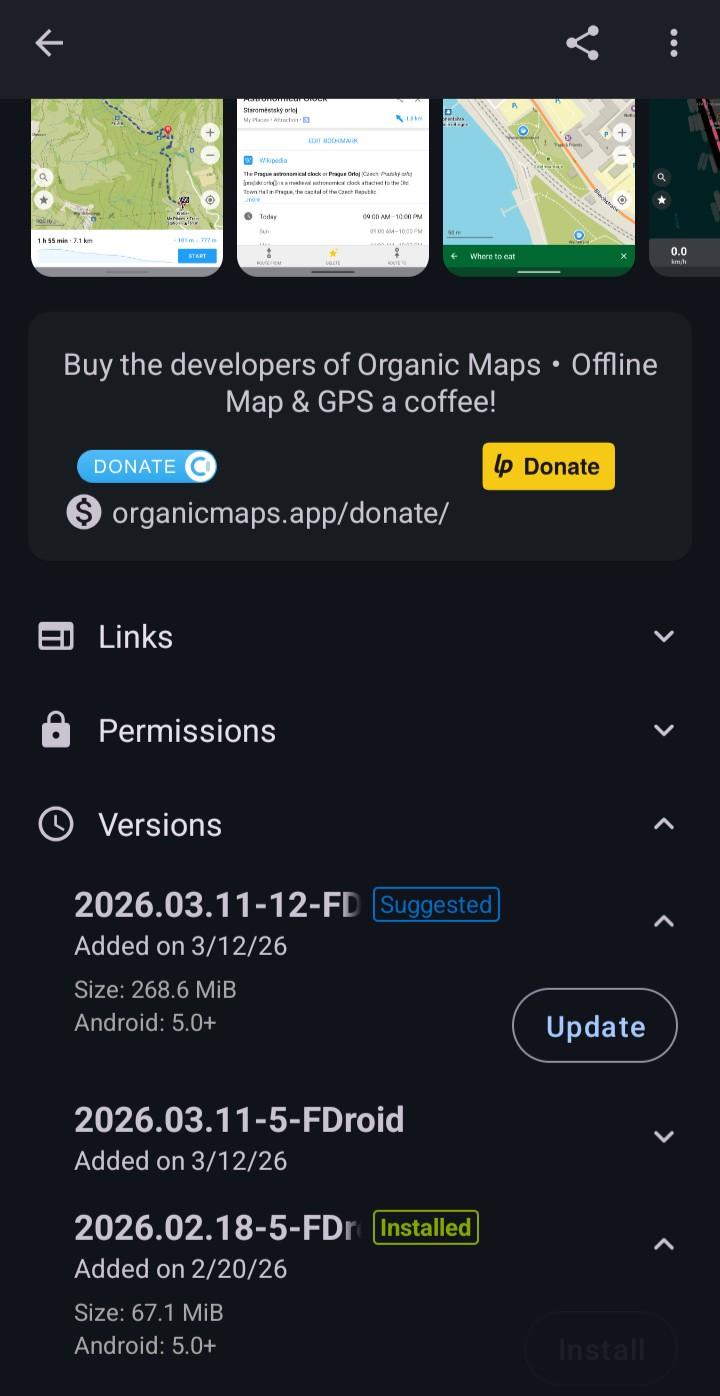The width and height of the screenshot is (720, 1396).
Task: View the hiking route map screenshot
Action: click(127, 186)
